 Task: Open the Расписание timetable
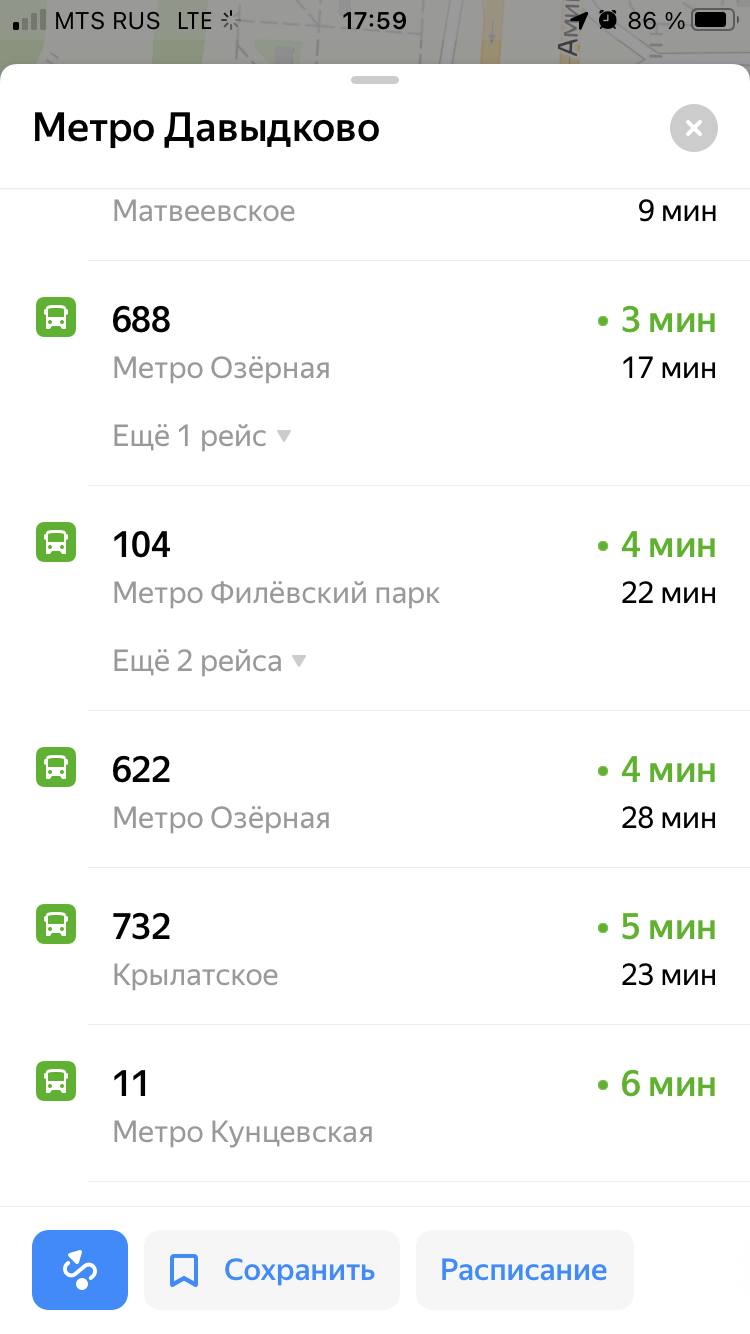524,1270
